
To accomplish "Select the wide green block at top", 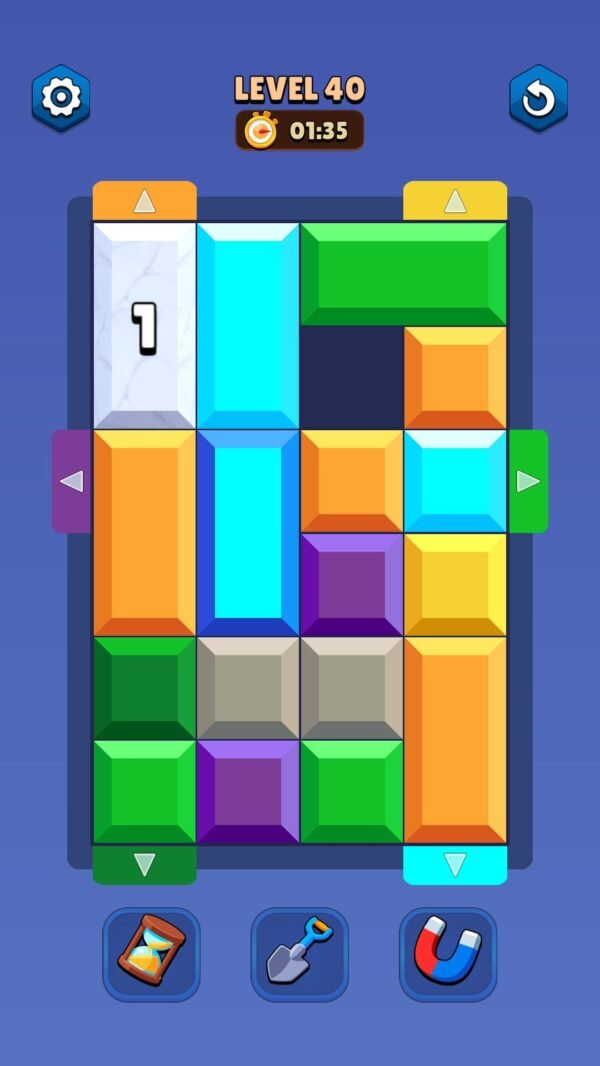I will click(x=403, y=274).
